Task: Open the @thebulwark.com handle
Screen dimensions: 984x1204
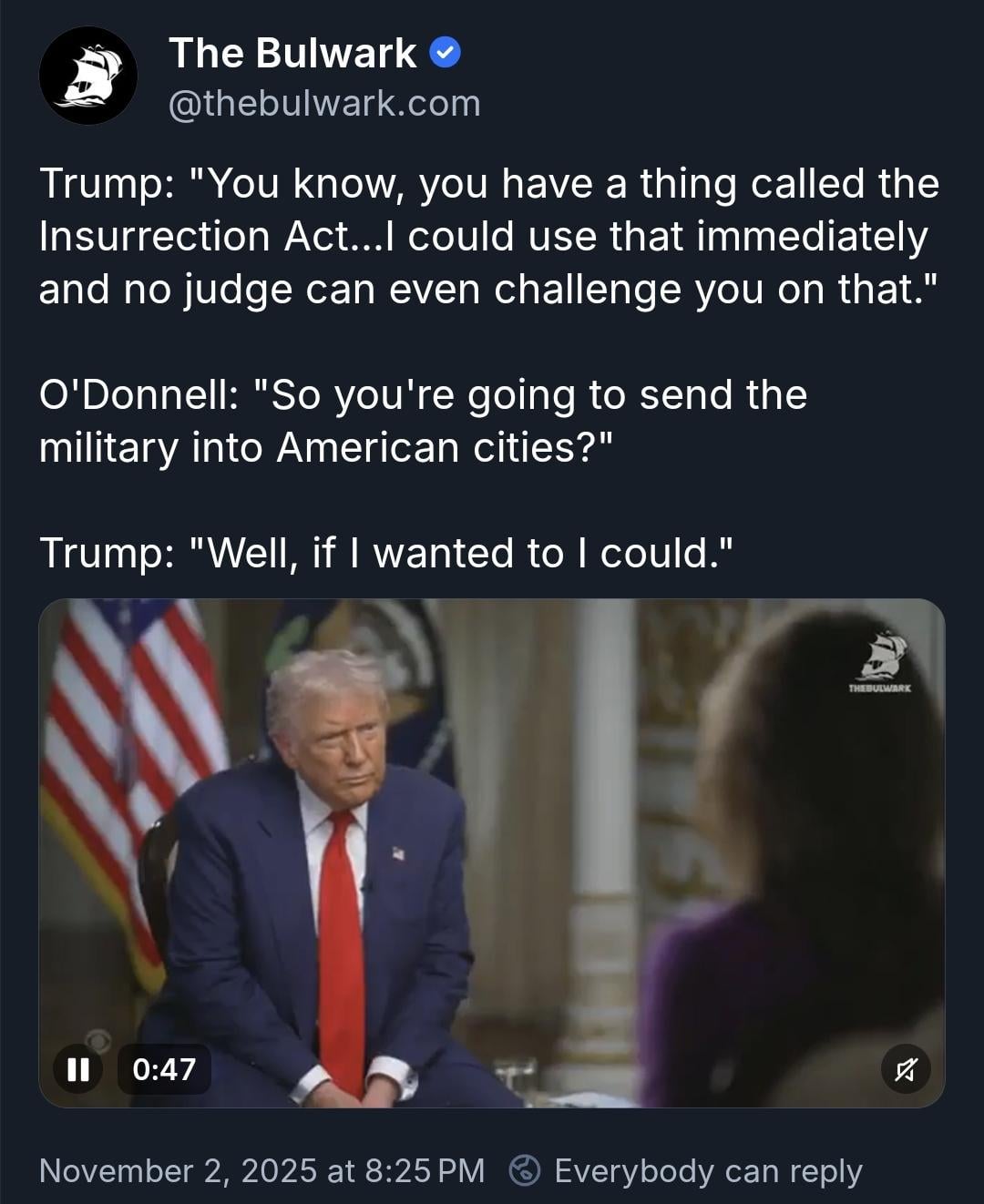Action: click(x=324, y=104)
